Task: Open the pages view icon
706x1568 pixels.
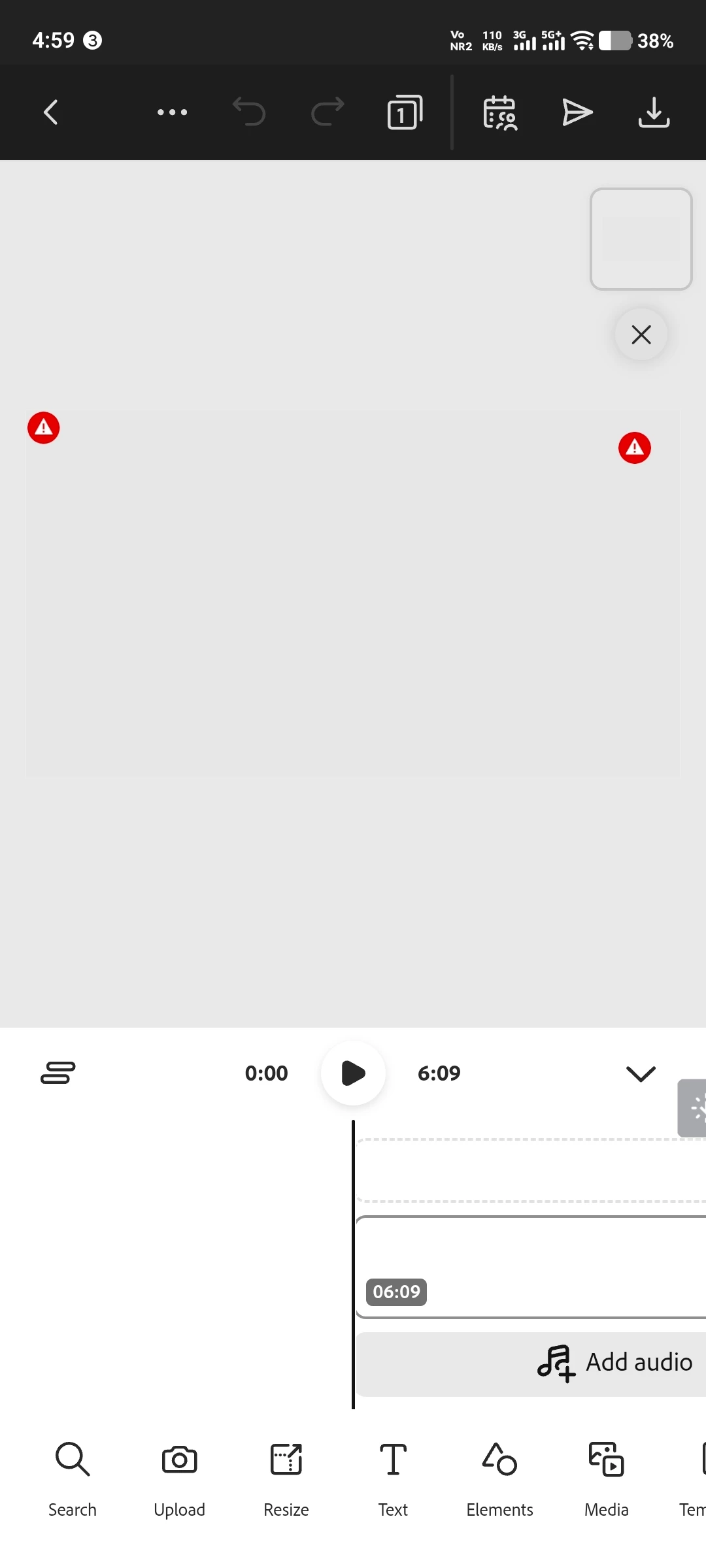Action: 405,112
